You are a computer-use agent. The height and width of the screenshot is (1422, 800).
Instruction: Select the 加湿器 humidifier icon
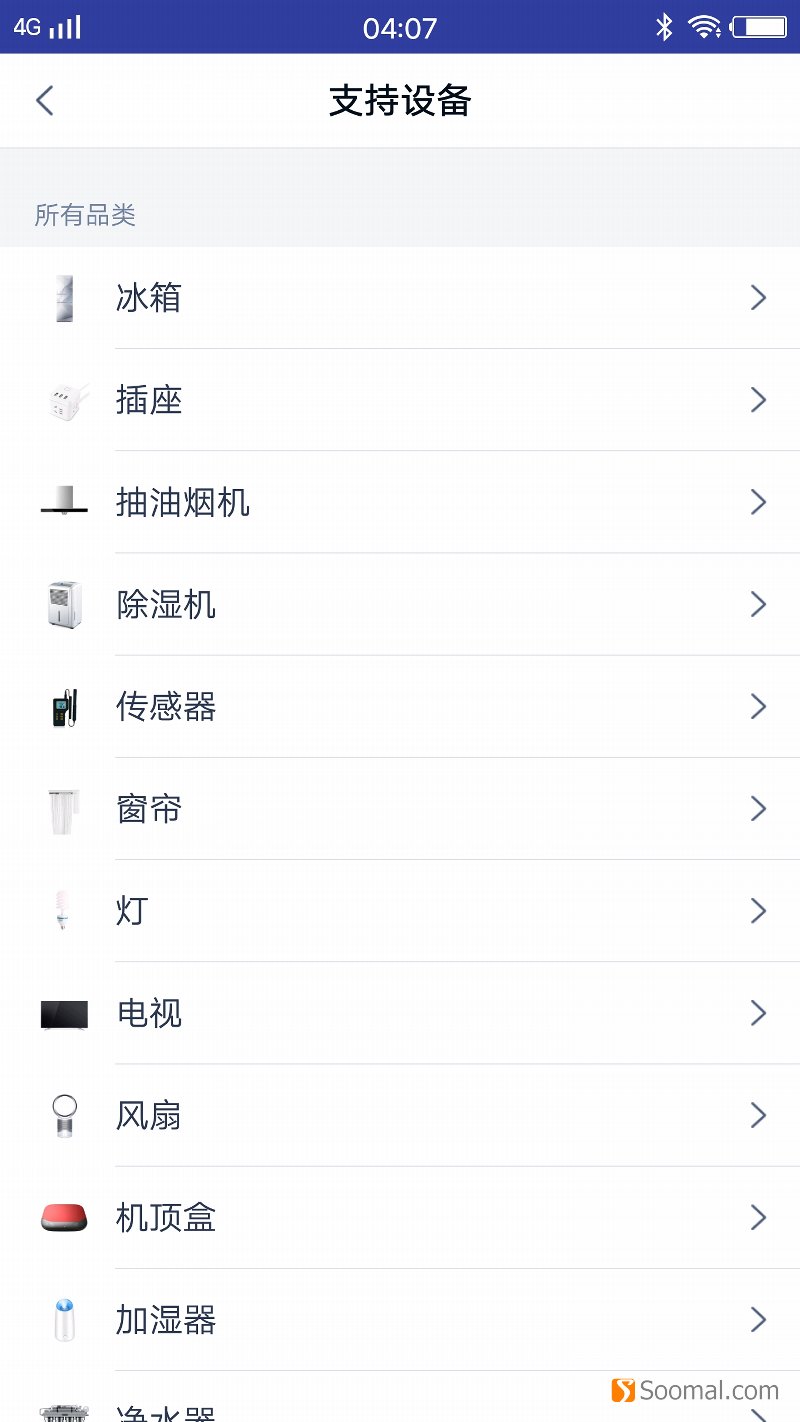point(64,1319)
